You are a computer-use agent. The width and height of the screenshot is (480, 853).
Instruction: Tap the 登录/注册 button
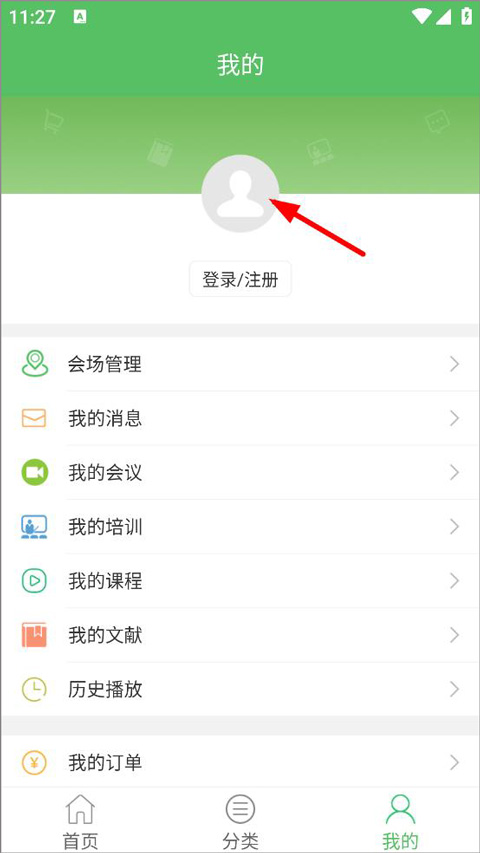pos(240,279)
